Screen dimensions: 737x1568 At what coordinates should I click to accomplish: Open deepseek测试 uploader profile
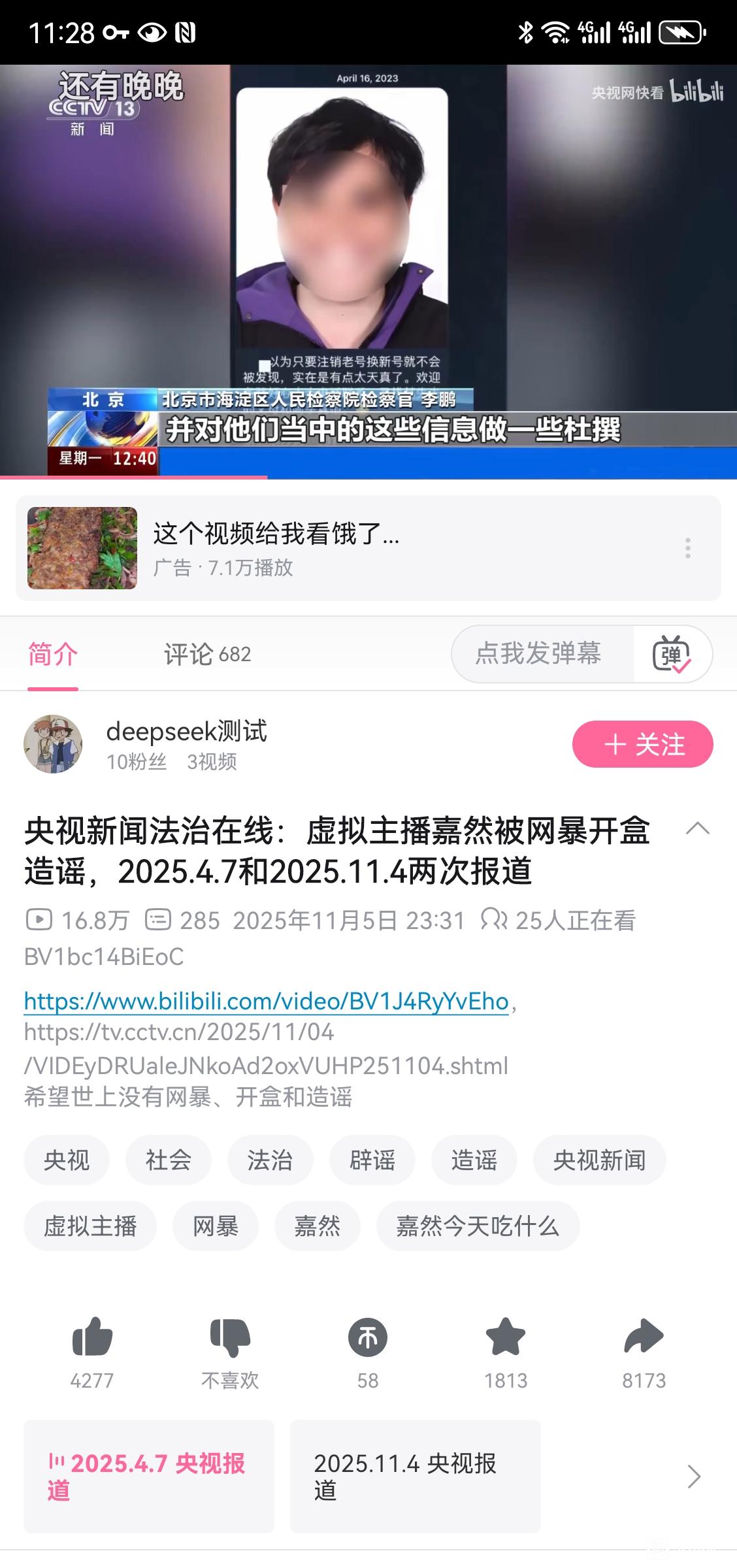pos(54,744)
